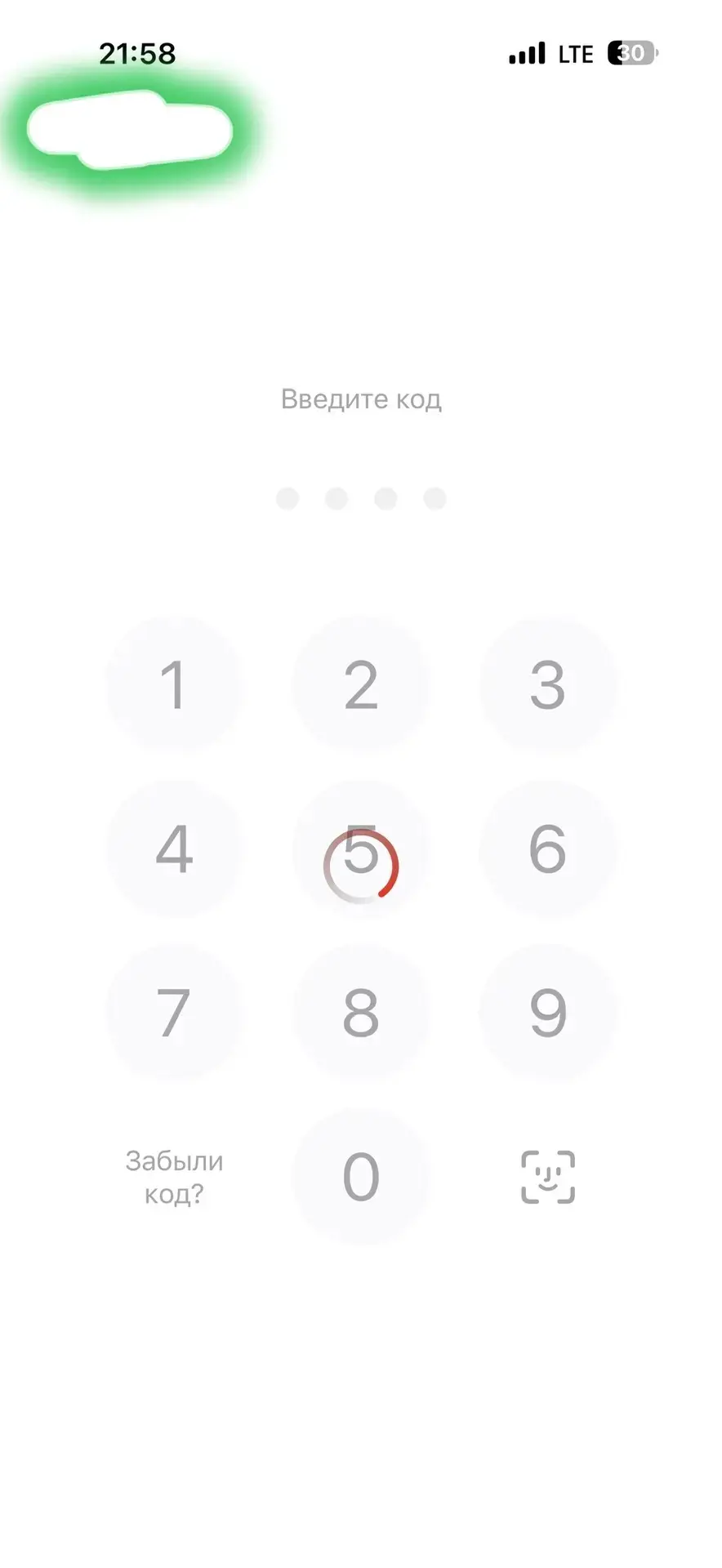The image size is (722, 1568).
Task: Tap the number 2 key
Action: (x=360, y=684)
